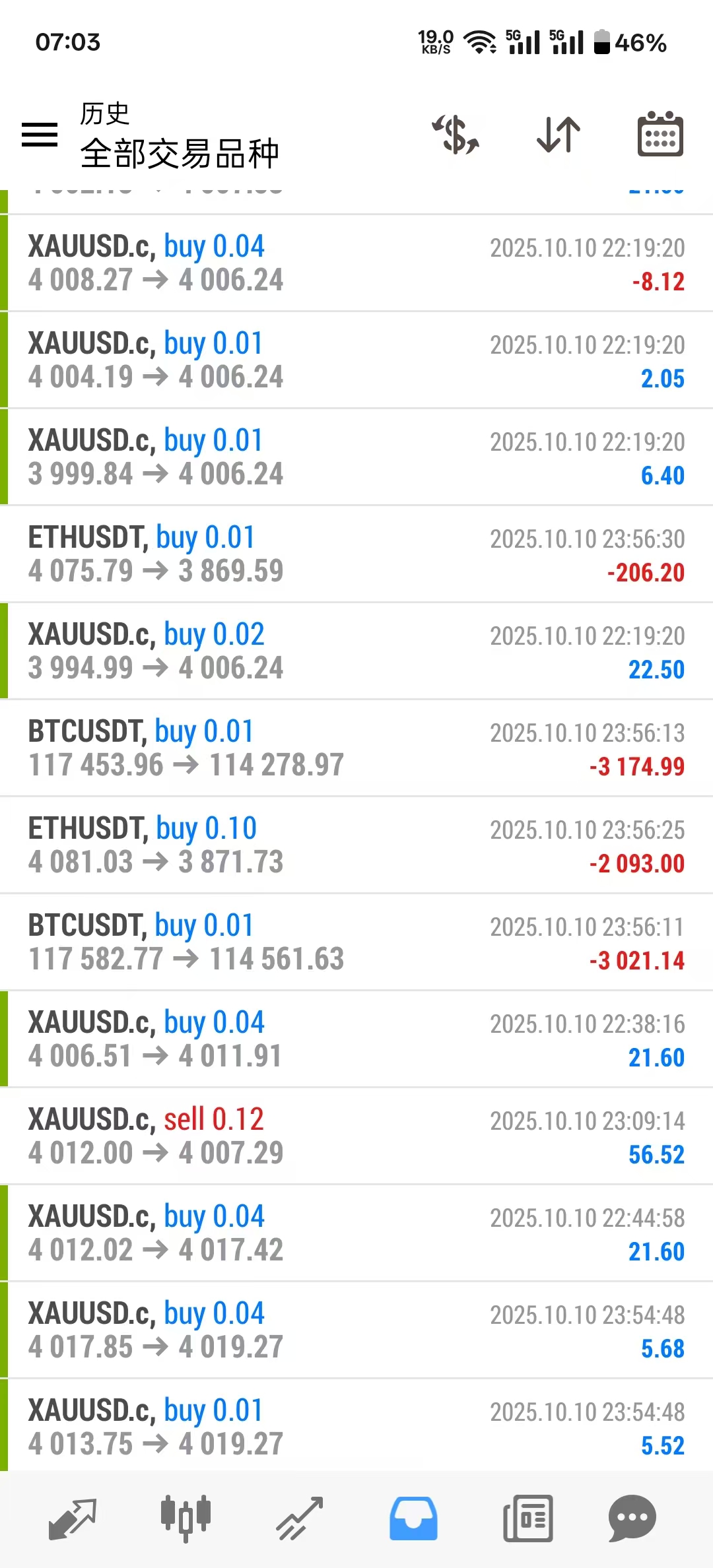Expand the XAUUSD.c trade with -8.12 loss
713x1568 pixels.
[x=356, y=263]
